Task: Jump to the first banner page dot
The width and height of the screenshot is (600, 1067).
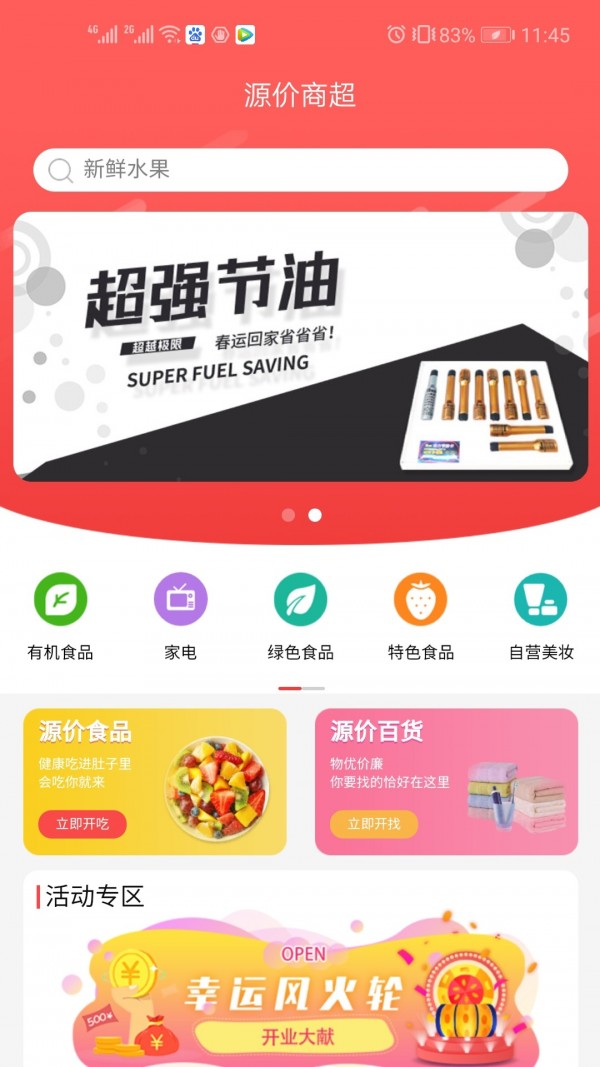Action: (288, 515)
